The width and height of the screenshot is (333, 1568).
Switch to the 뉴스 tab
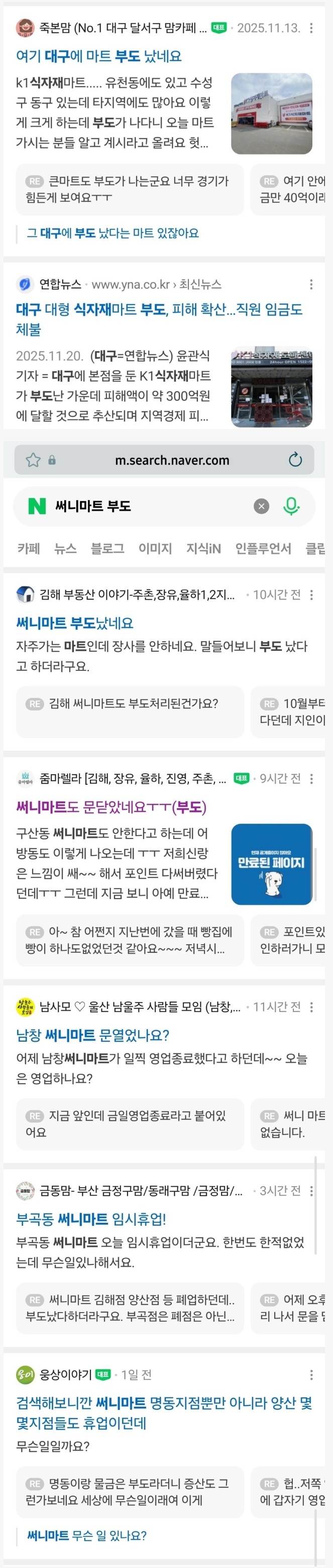pos(65,548)
